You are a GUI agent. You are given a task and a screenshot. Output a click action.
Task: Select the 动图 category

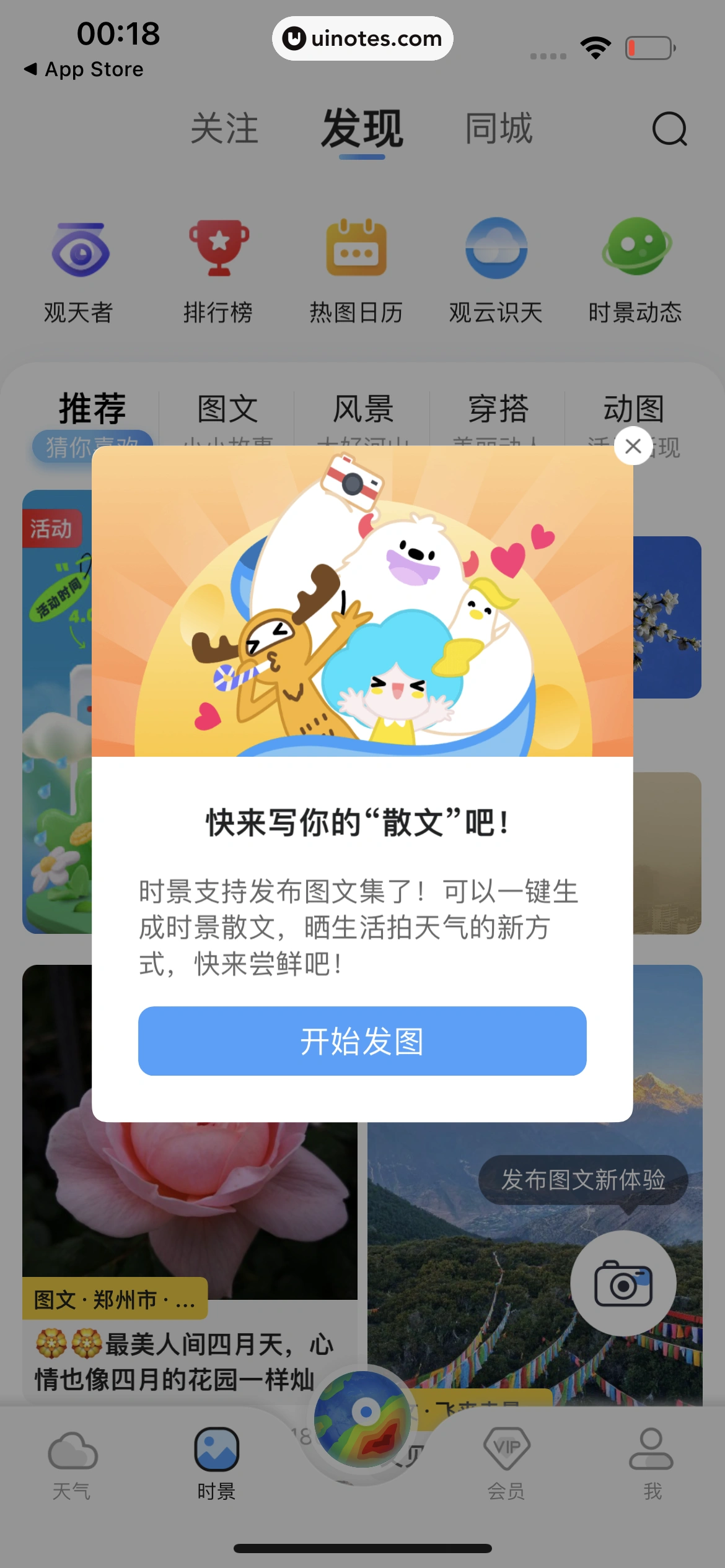(633, 409)
